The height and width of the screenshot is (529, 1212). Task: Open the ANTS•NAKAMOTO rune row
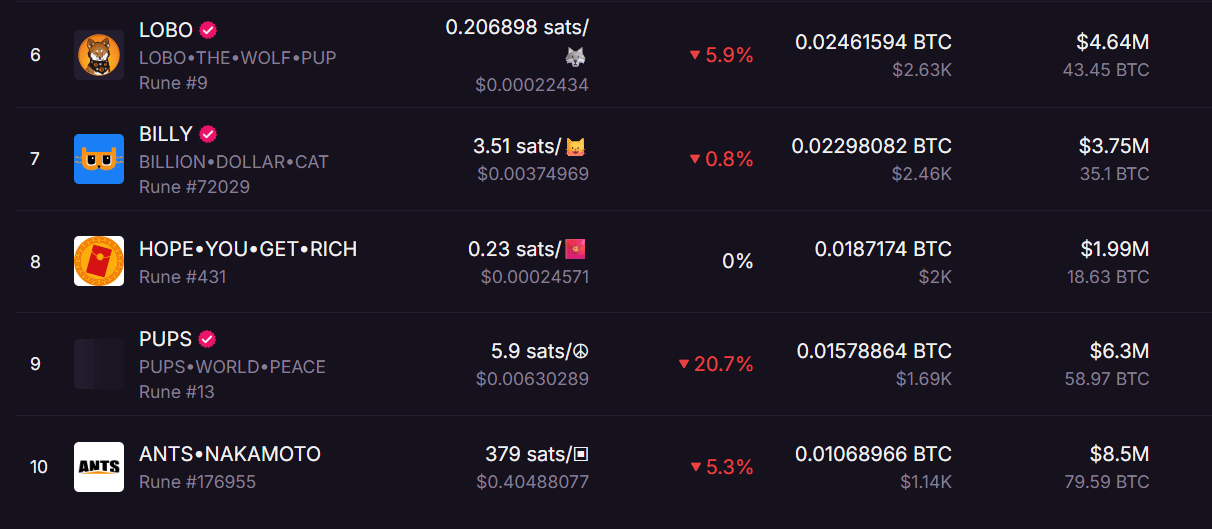pyautogui.click(x=229, y=454)
